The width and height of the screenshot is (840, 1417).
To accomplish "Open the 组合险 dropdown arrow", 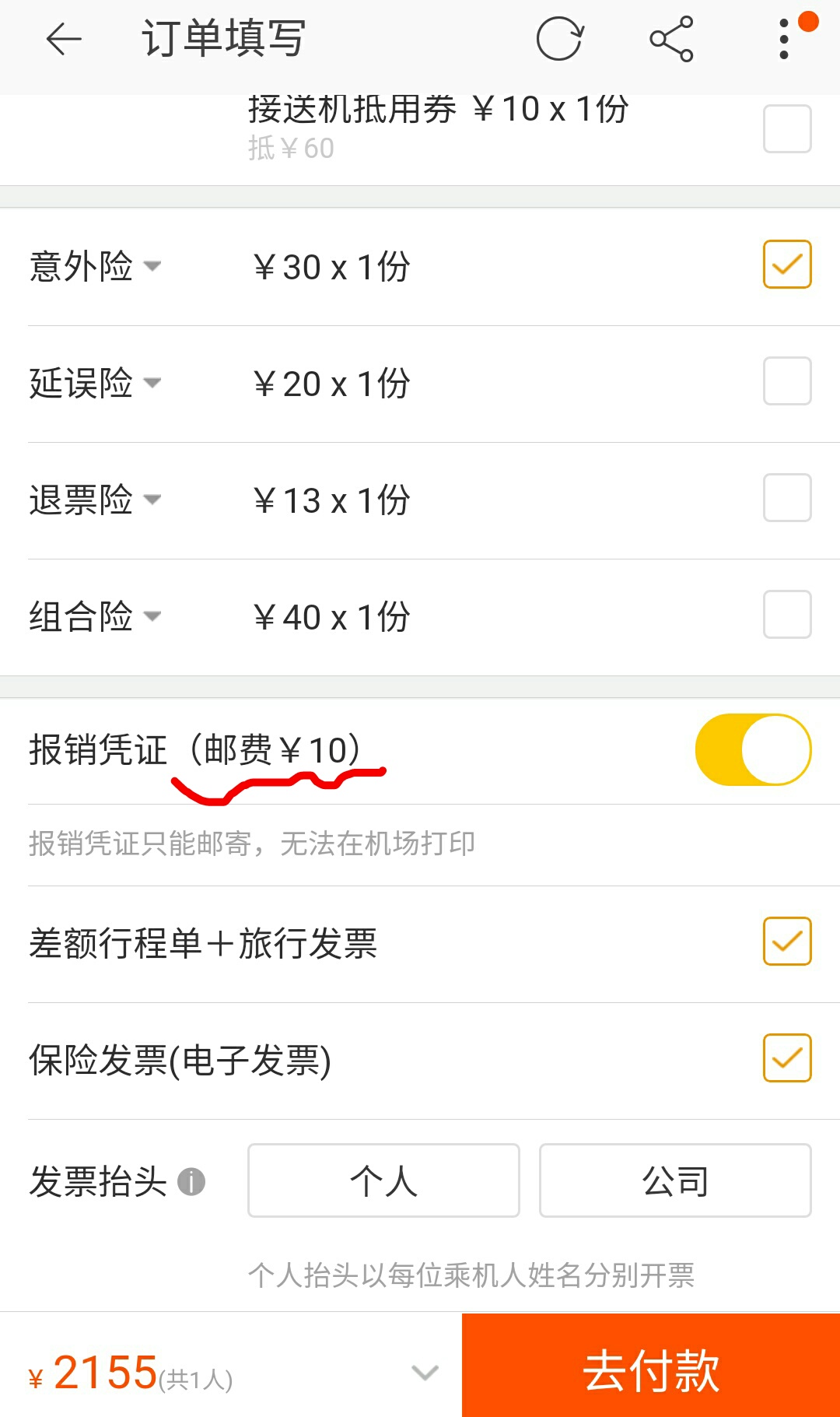I will (152, 616).
